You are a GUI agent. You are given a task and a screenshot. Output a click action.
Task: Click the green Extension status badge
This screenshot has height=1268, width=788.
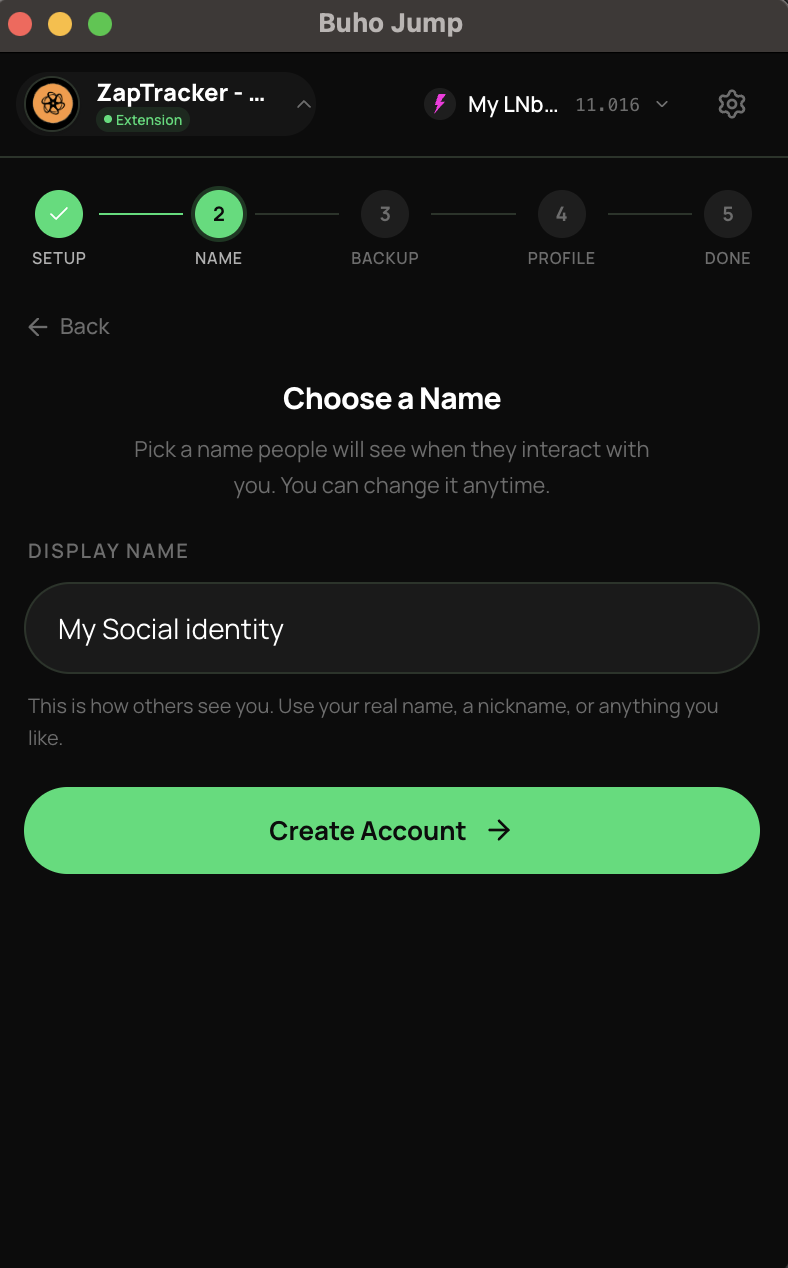click(143, 119)
